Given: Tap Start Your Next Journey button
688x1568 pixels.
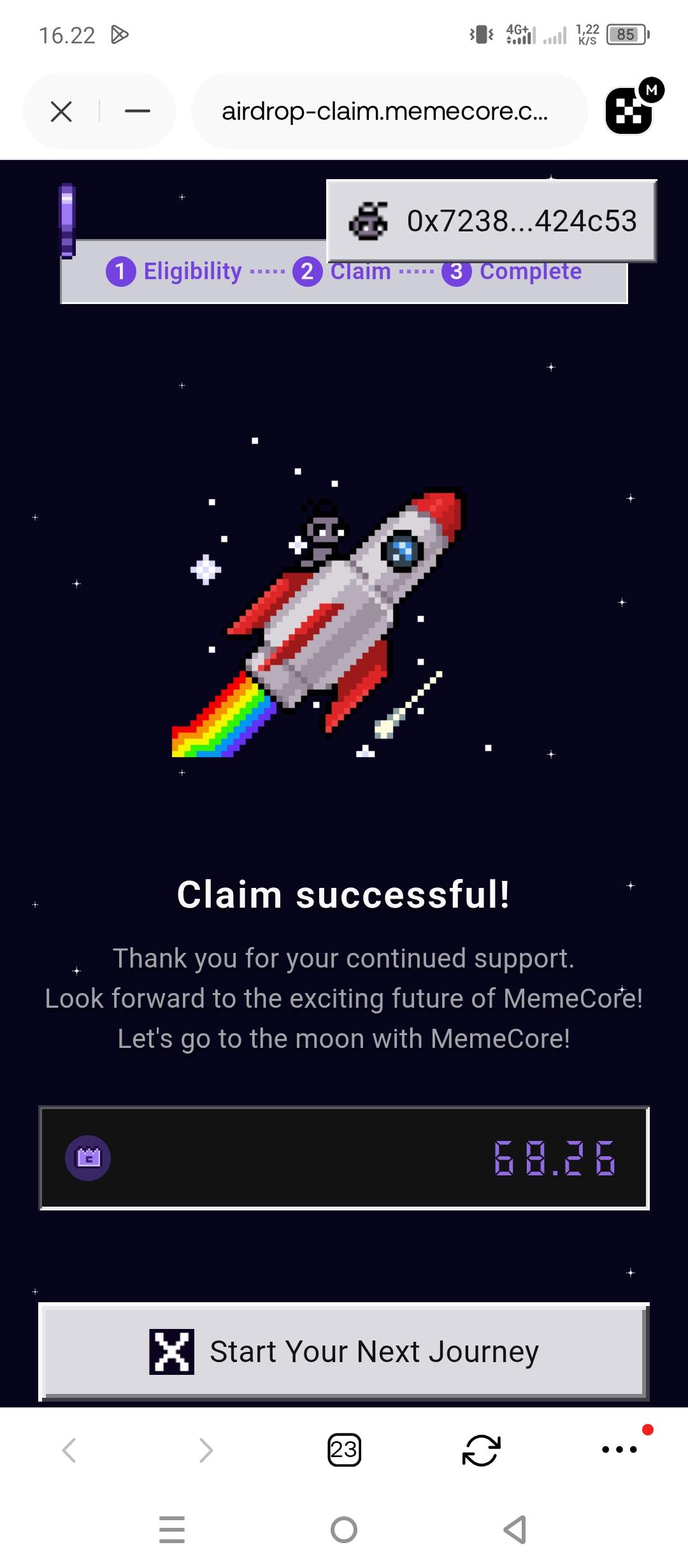Looking at the screenshot, I should (x=344, y=1351).
